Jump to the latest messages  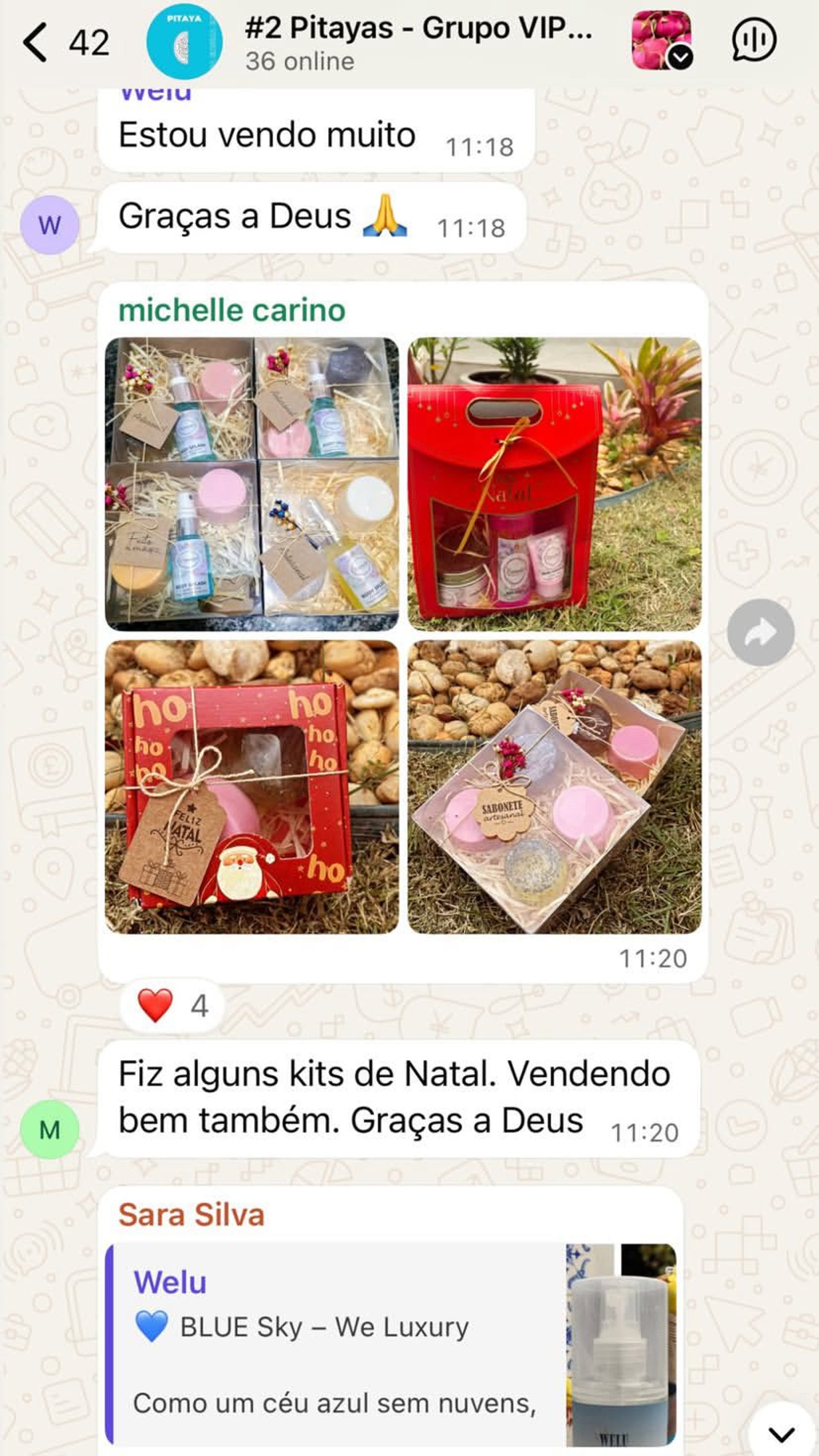click(x=783, y=1433)
